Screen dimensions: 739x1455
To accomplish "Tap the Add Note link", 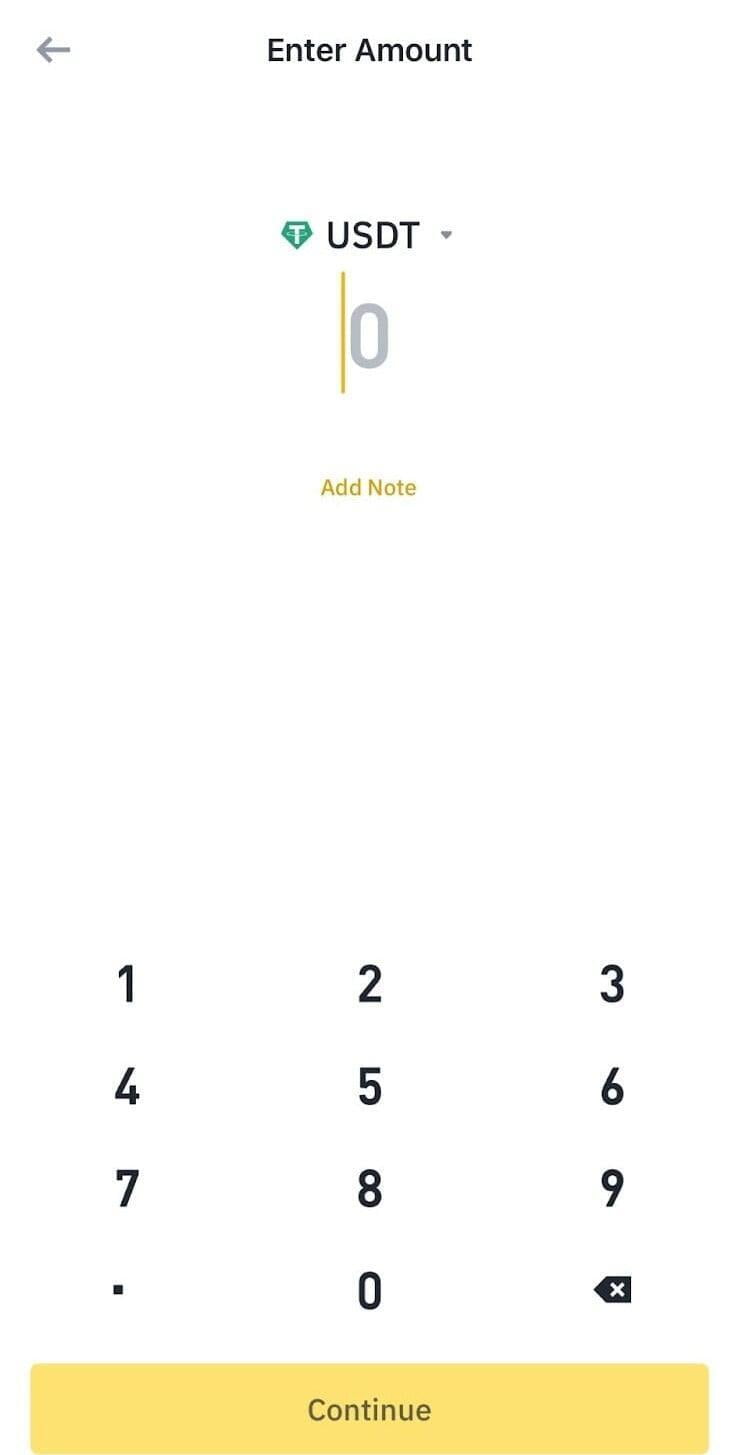I will pos(368,488).
